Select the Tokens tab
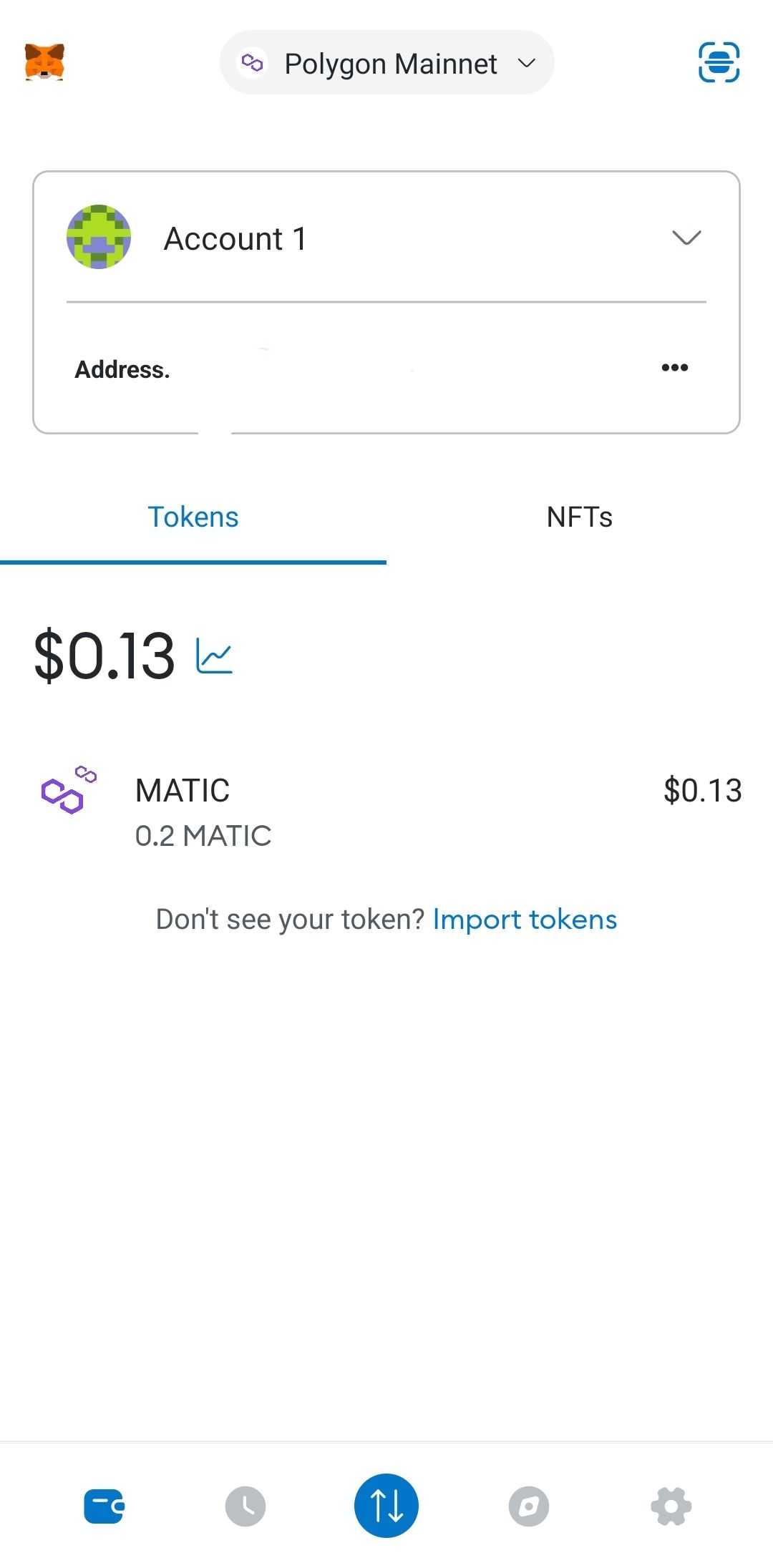The height and width of the screenshot is (1568, 773). (x=193, y=517)
